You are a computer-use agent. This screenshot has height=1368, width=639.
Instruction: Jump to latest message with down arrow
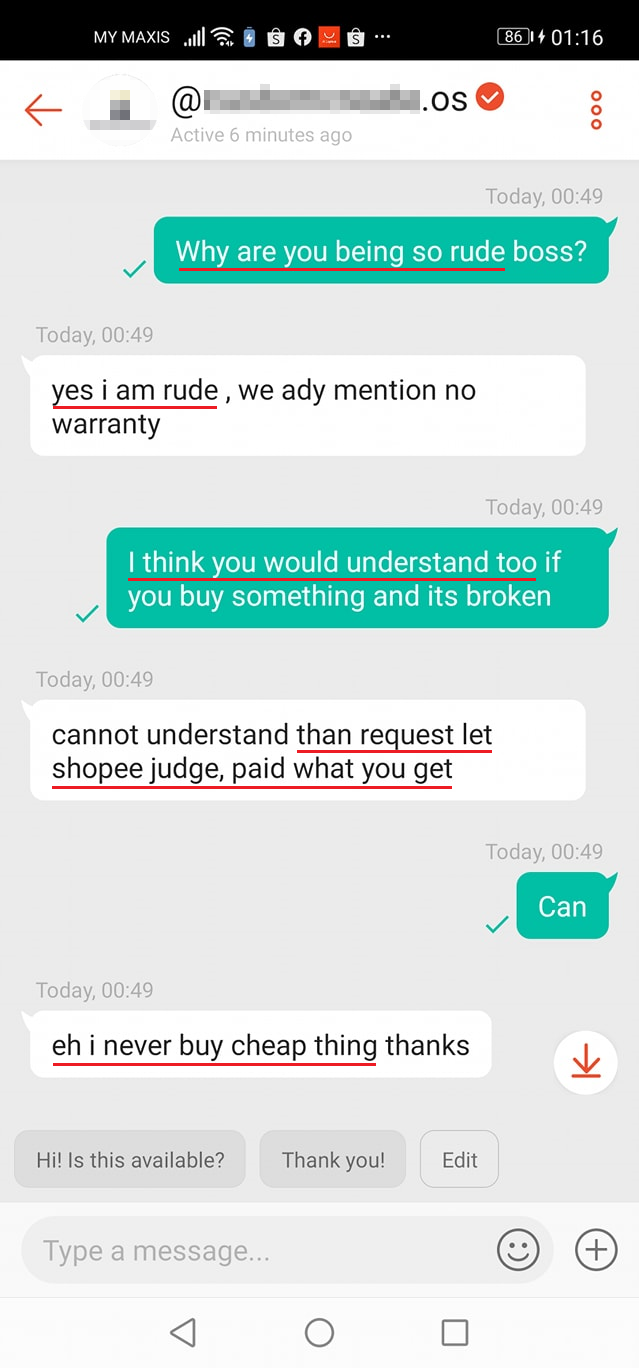(x=585, y=1062)
